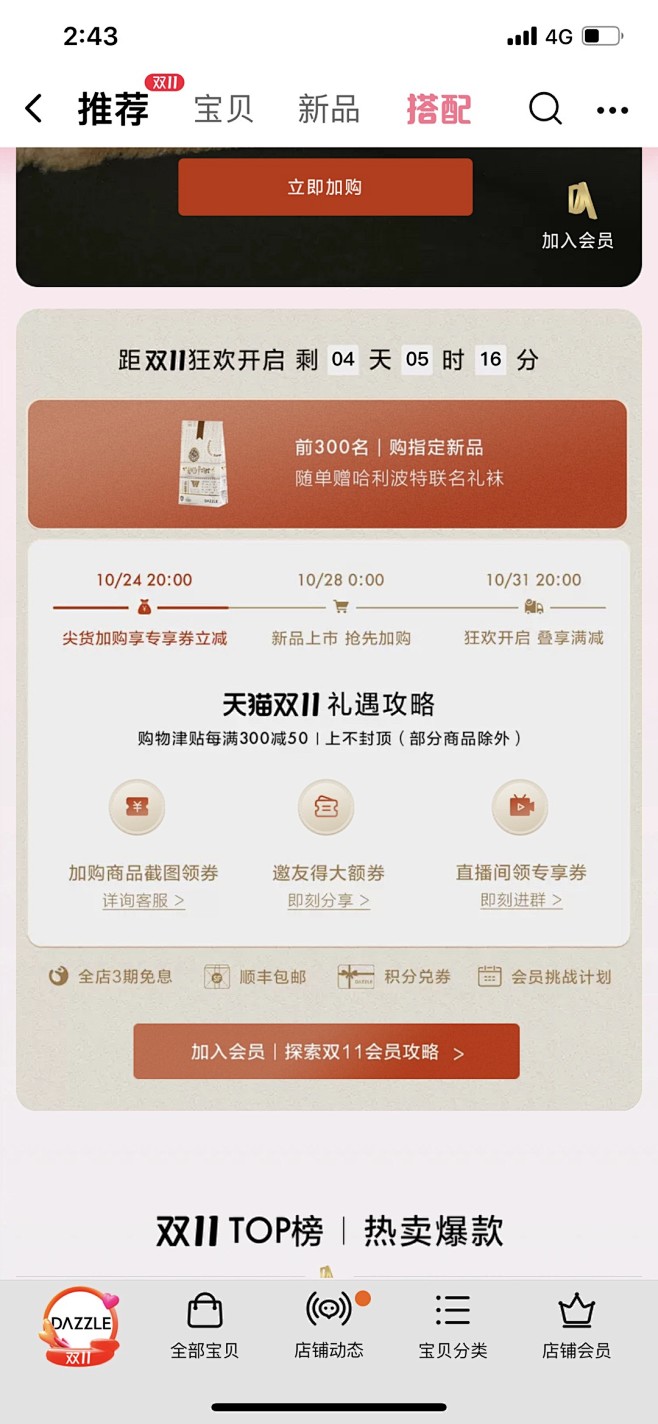Open 宝贝分类 in the bottom bar
Image resolution: width=658 pixels, height=1424 pixels.
453,1325
